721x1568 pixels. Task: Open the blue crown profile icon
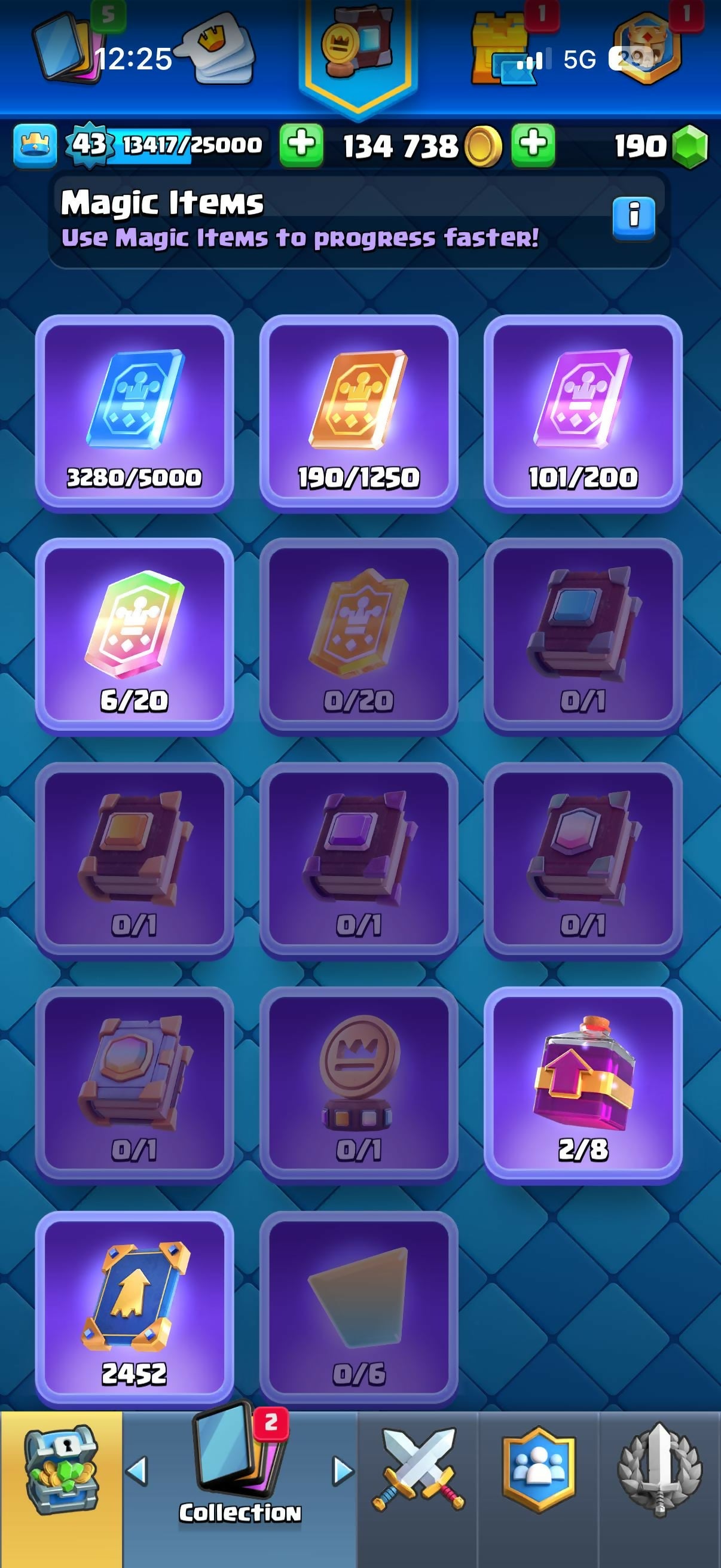pos(35,145)
